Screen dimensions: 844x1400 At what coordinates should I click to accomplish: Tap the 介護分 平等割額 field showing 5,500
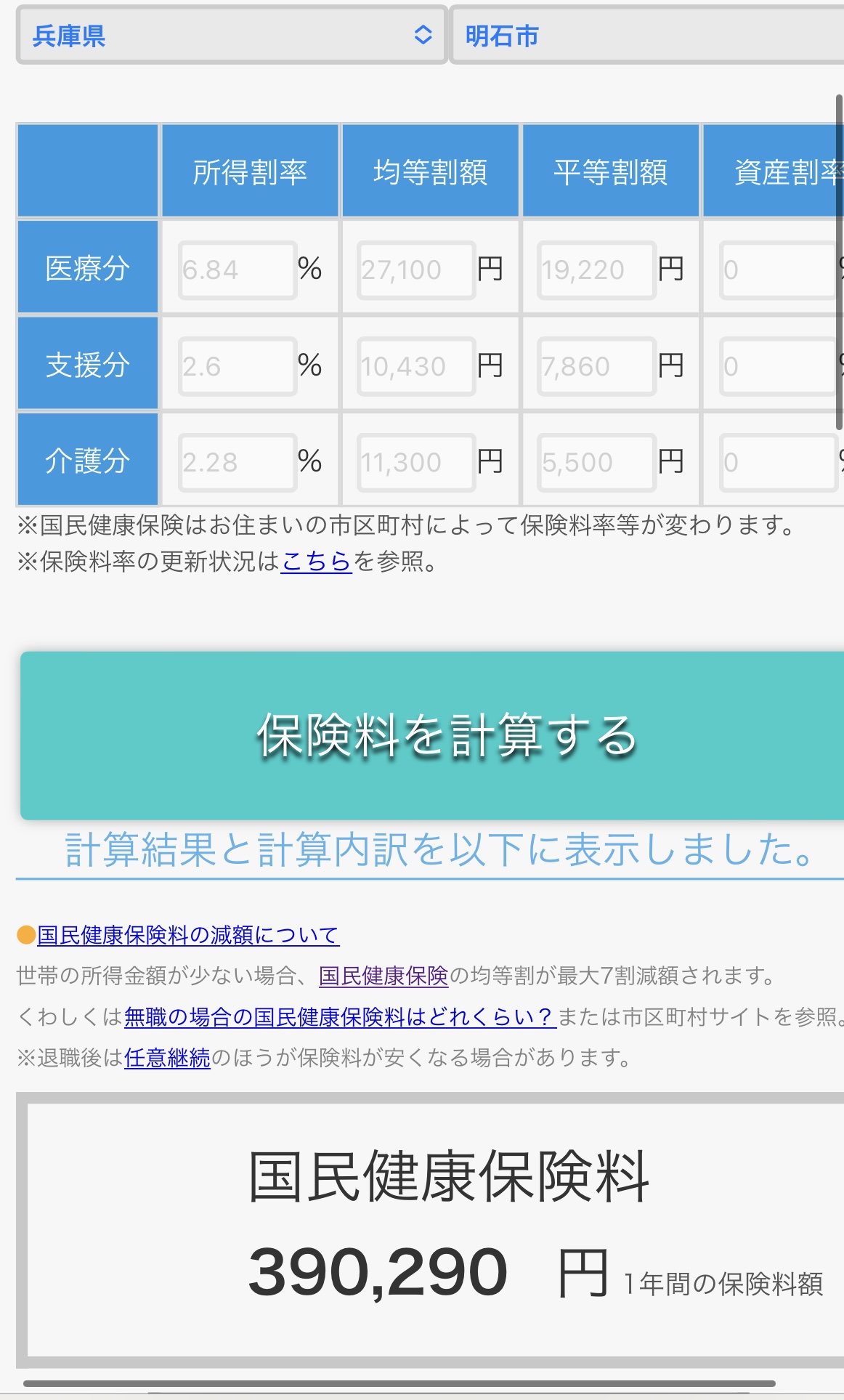pyautogui.click(x=596, y=463)
